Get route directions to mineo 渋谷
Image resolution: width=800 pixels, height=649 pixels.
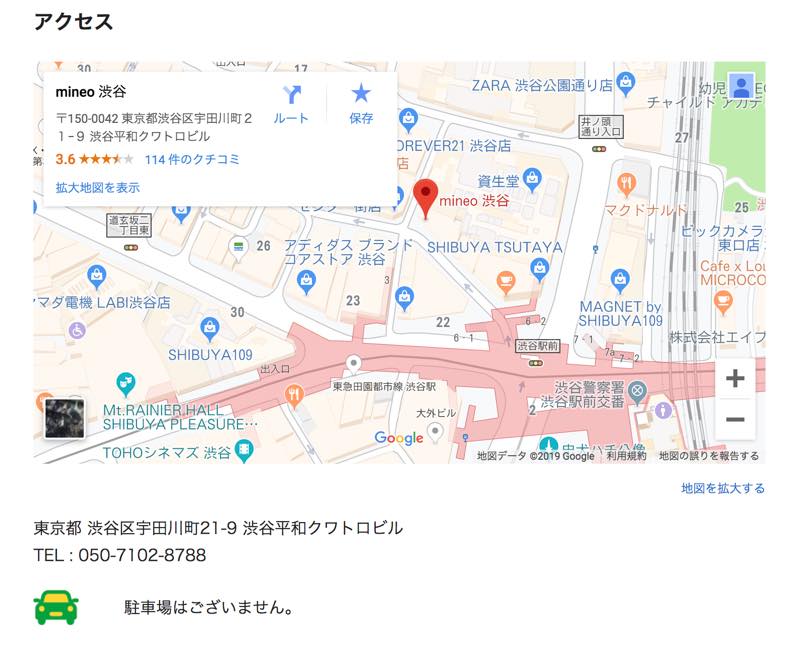coord(291,103)
